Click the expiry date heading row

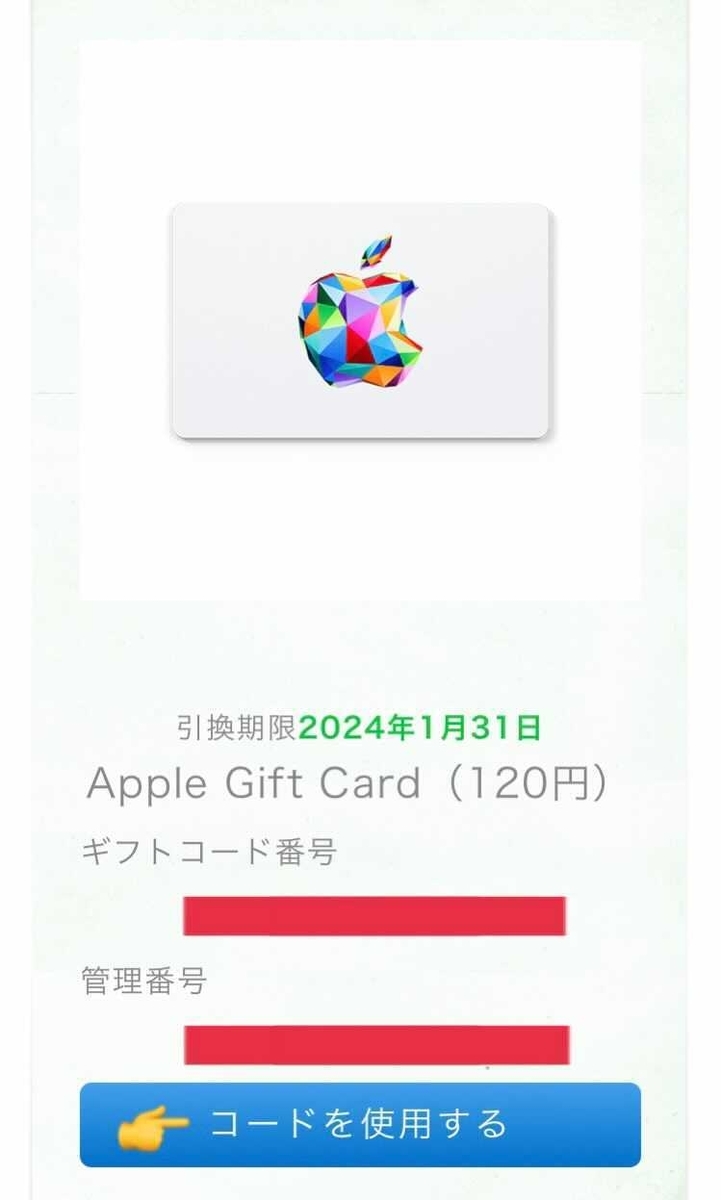point(360,727)
